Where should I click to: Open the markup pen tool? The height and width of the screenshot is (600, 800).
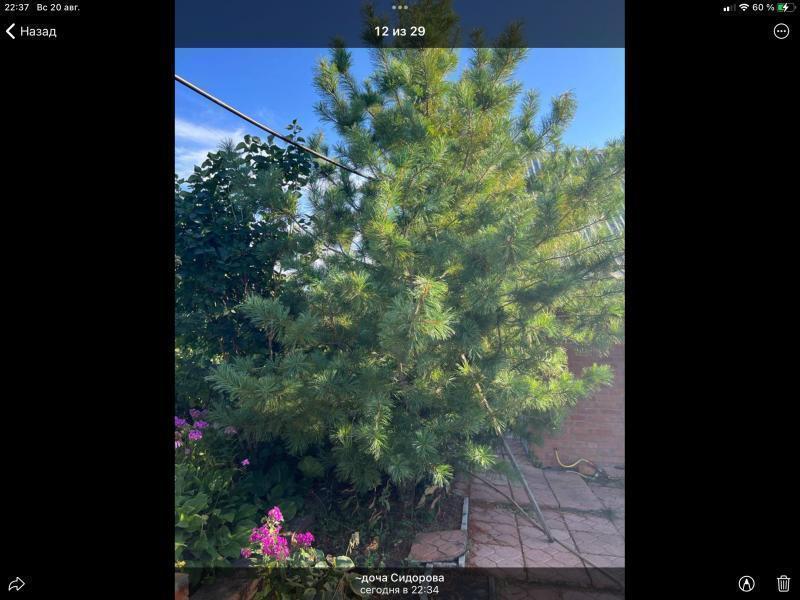tap(746, 583)
